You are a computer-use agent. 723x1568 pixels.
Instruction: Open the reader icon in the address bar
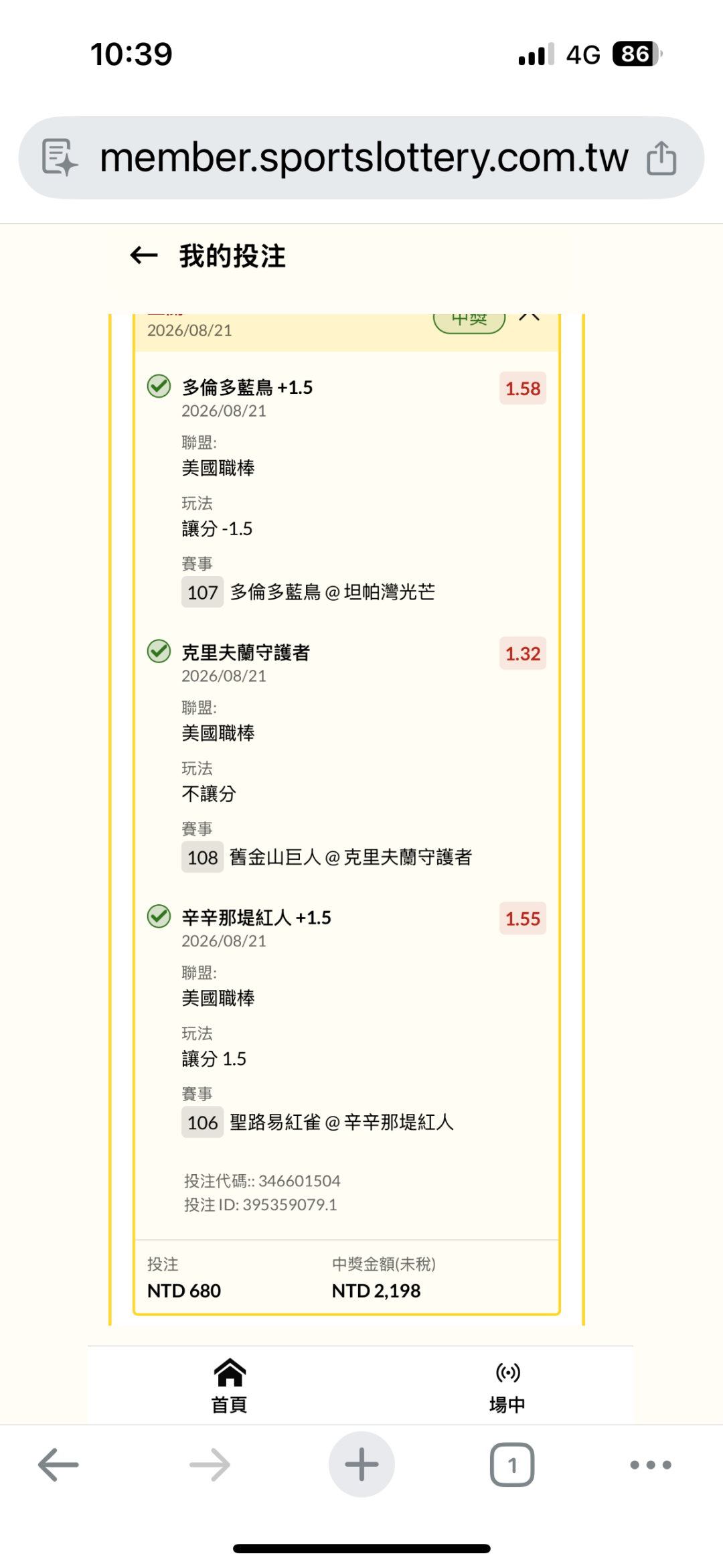click(60, 158)
